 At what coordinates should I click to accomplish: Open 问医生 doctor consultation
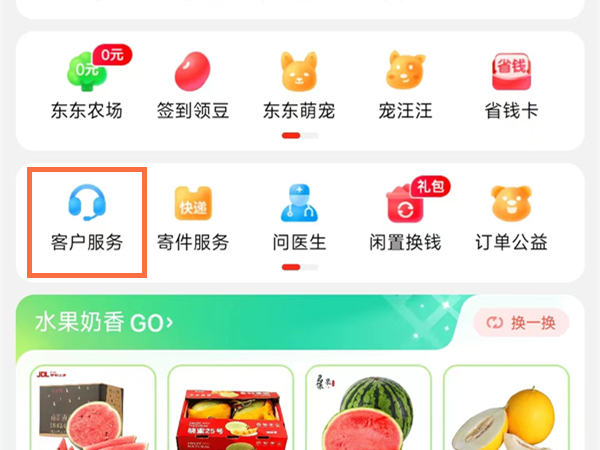pos(300,218)
